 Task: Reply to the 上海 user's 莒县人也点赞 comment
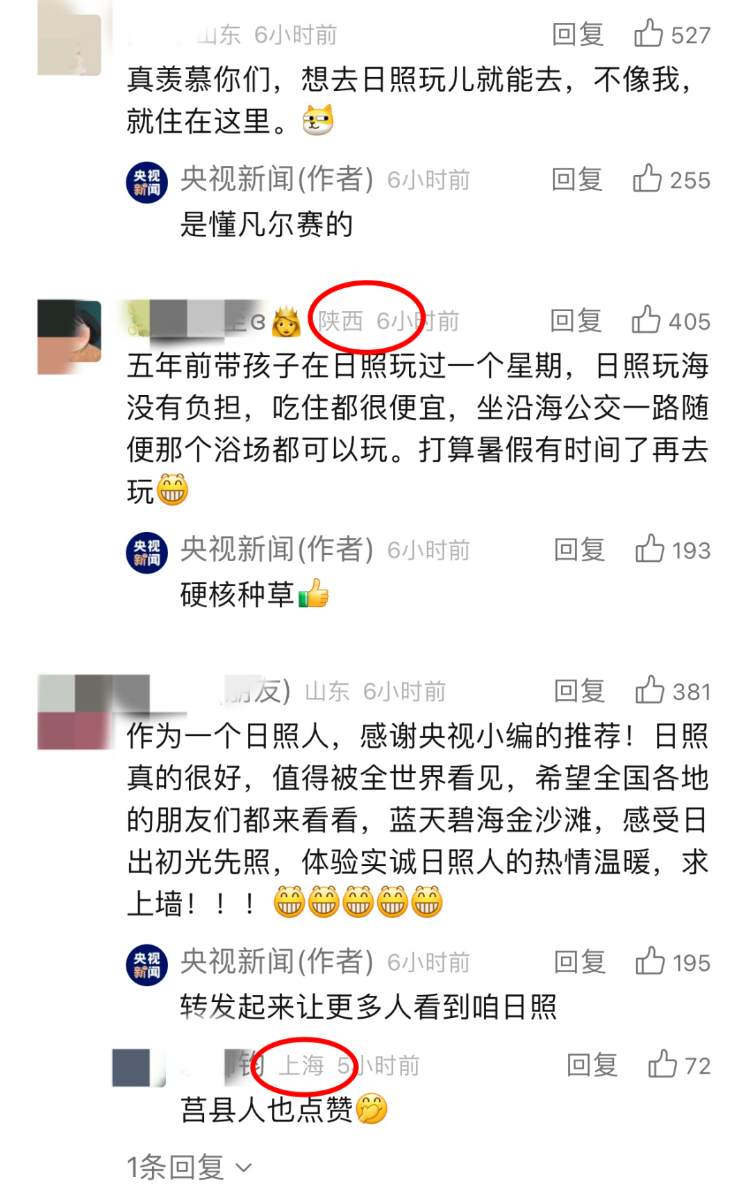click(x=592, y=1065)
